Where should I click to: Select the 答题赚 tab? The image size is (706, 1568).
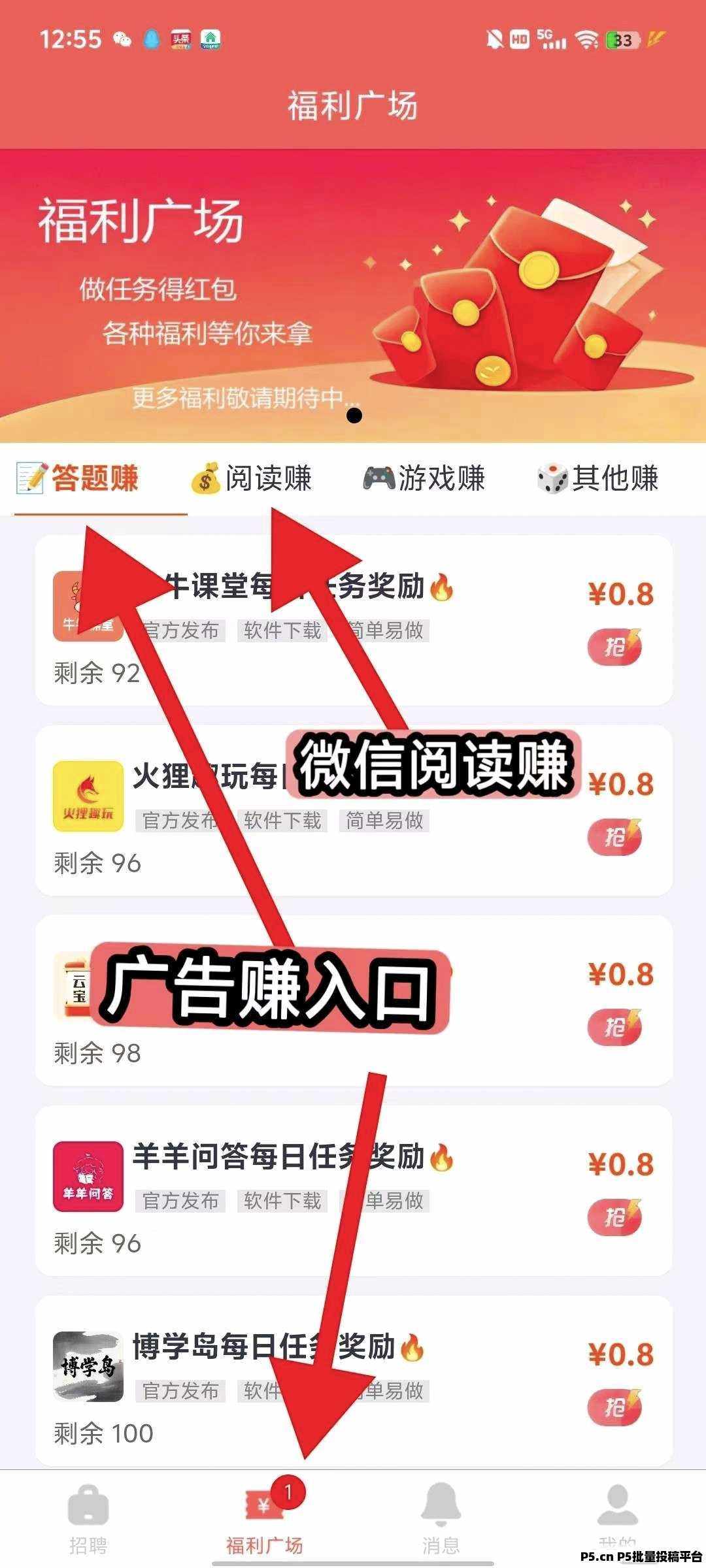coord(78,478)
